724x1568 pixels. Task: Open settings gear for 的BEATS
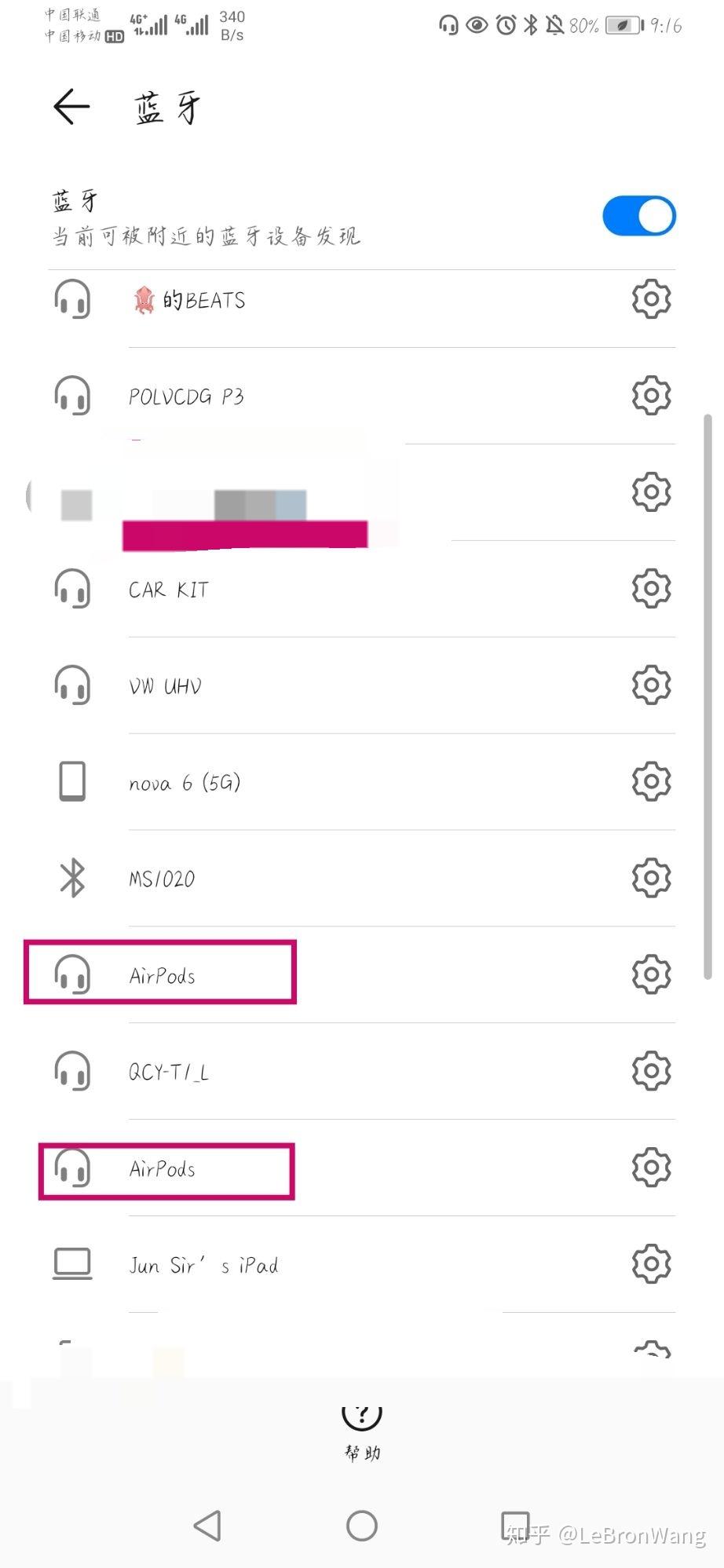(x=651, y=299)
